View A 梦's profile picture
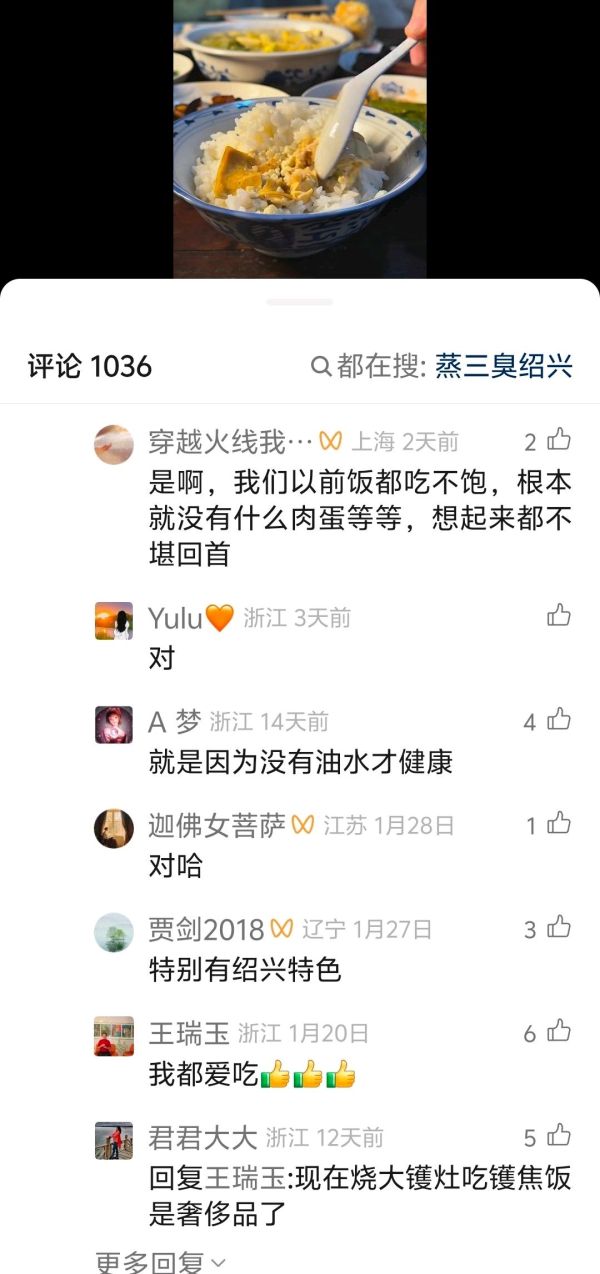 (114, 725)
